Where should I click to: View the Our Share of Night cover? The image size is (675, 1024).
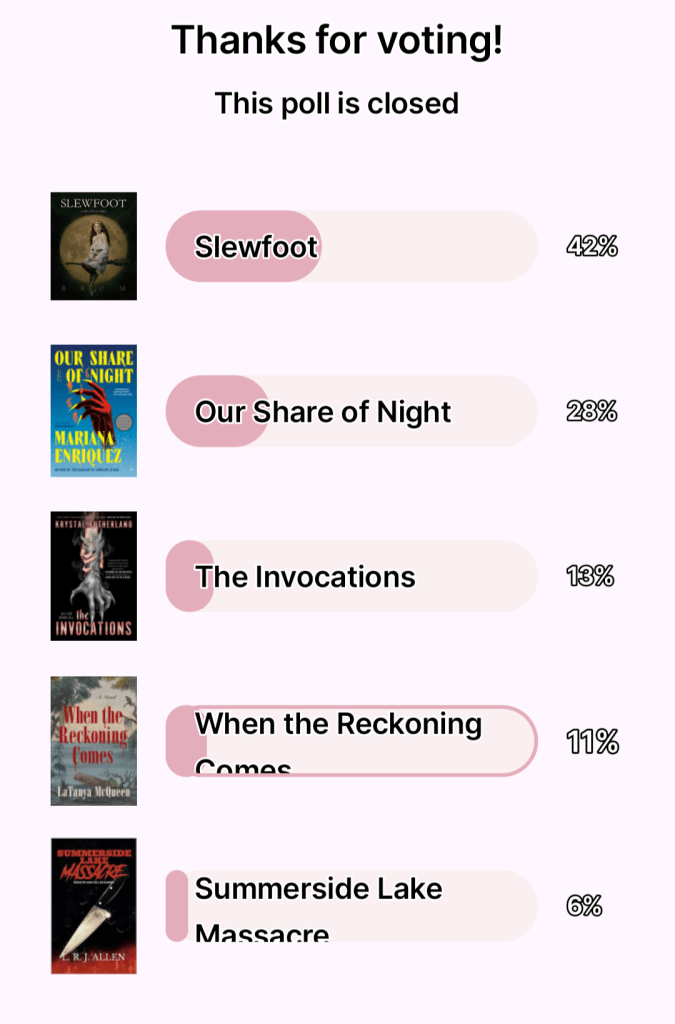pyautogui.click(x=93, y=411)
